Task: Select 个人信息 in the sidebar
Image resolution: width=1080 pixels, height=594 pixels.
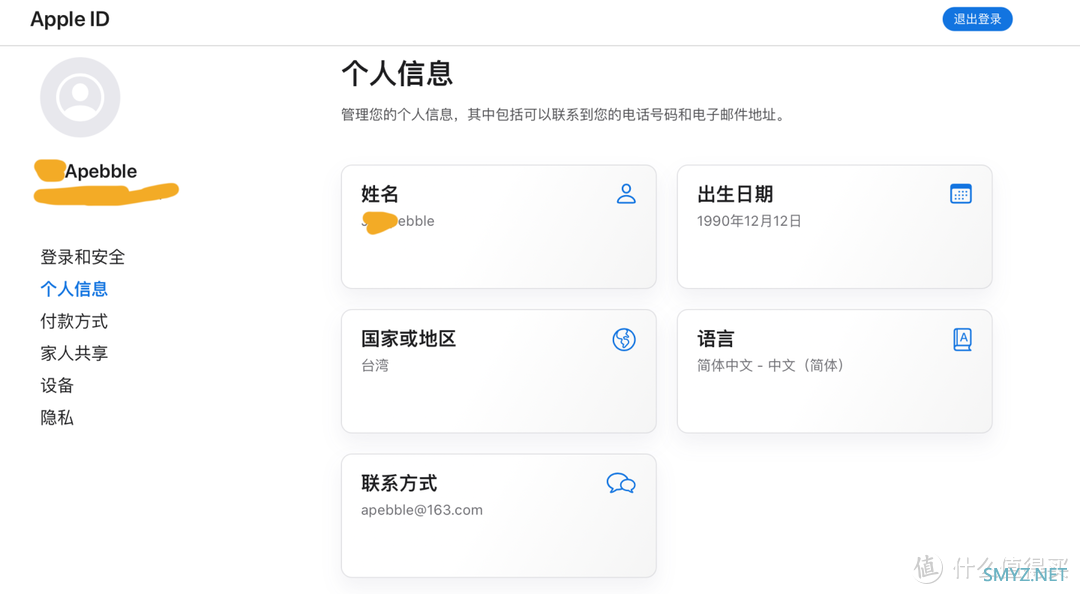Action: click(x=74, y=289)
